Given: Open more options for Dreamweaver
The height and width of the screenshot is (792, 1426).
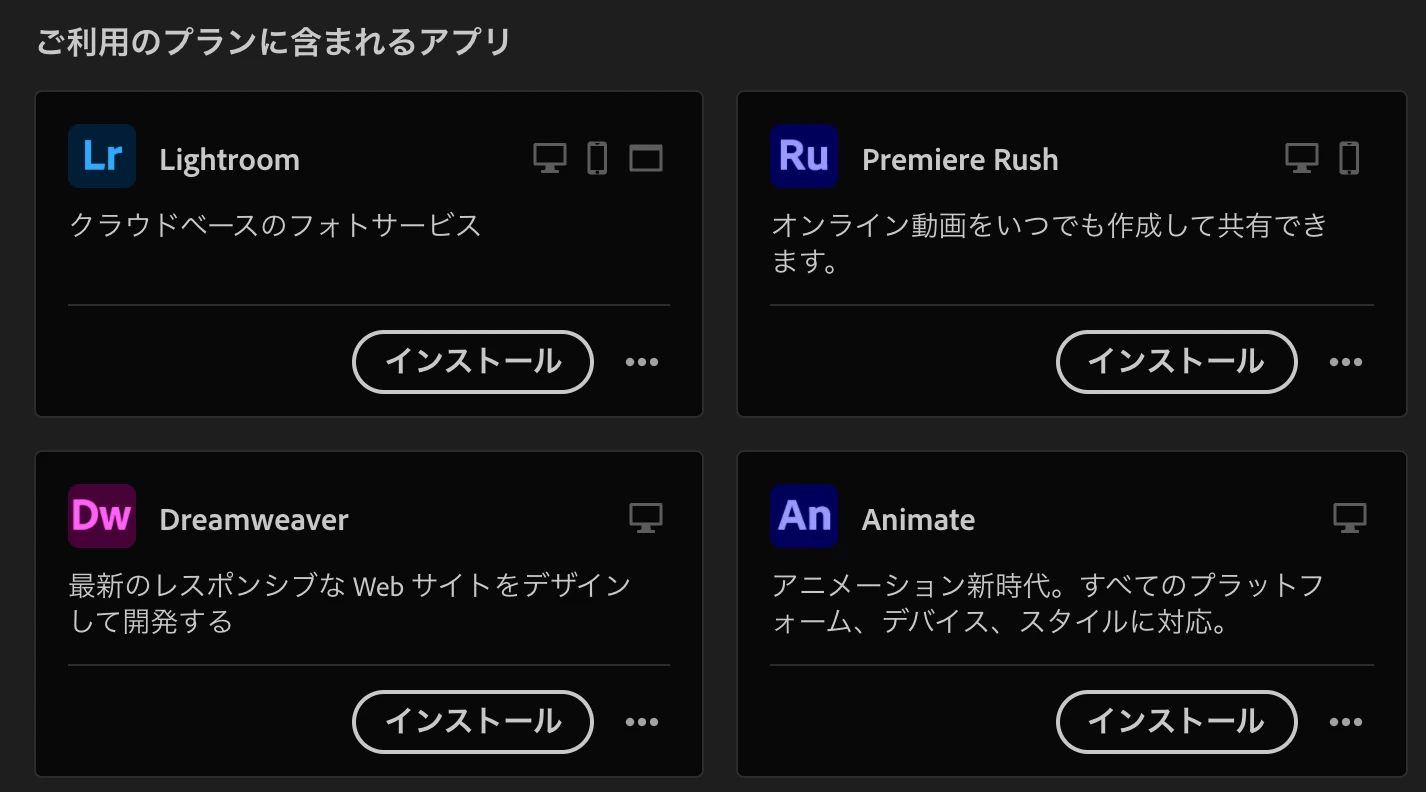Looking at the screenshot, I should (642, 722).
